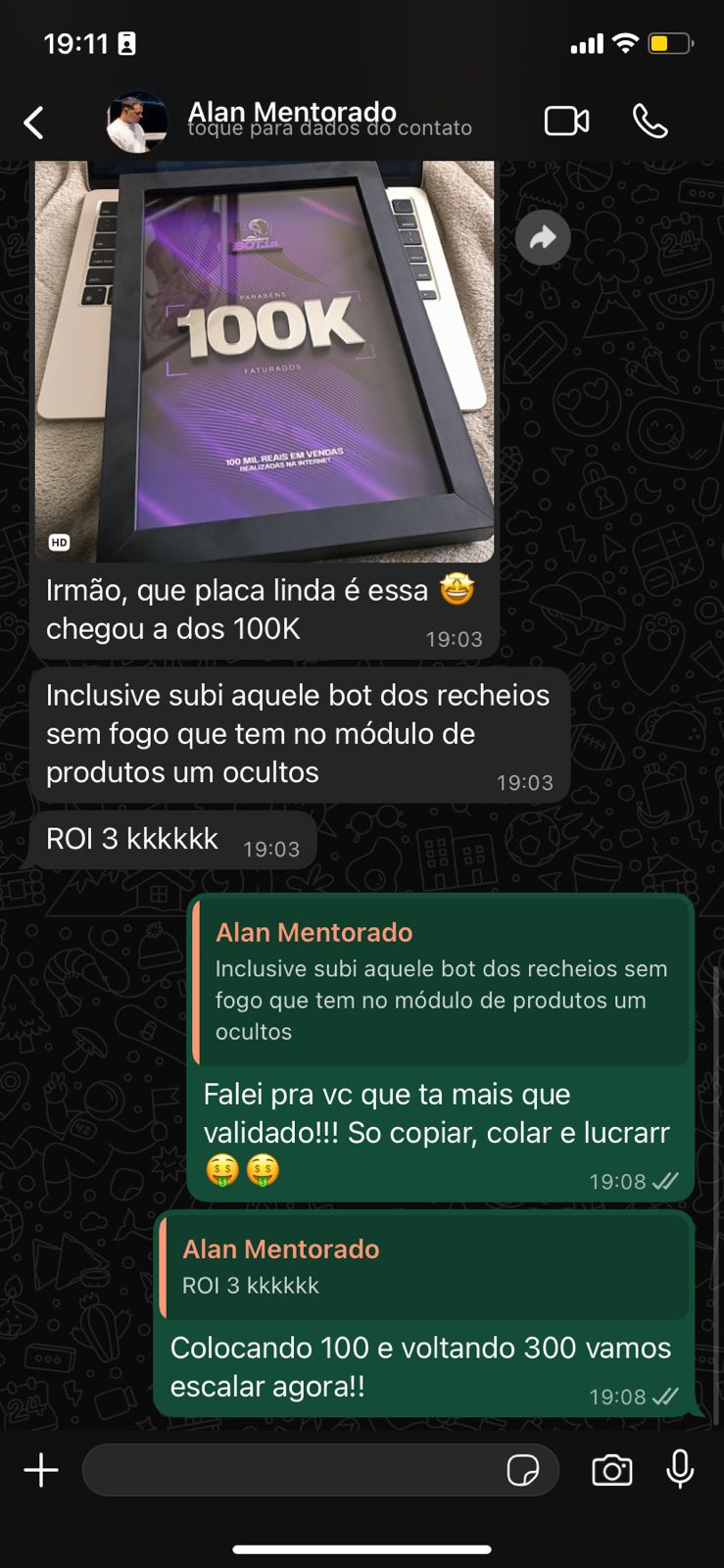Open the sticker picker

pyautogui.click(x=523, y=1470)
